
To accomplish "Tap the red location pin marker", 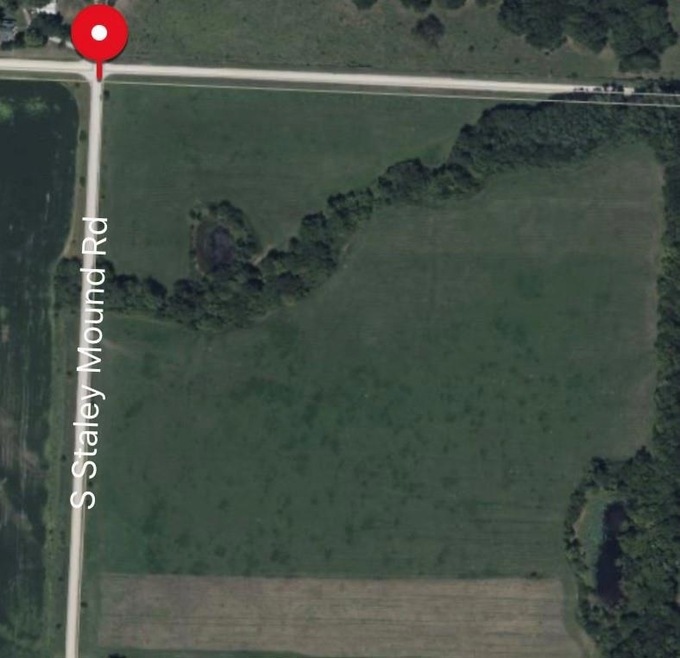I will tap(99, 34).
